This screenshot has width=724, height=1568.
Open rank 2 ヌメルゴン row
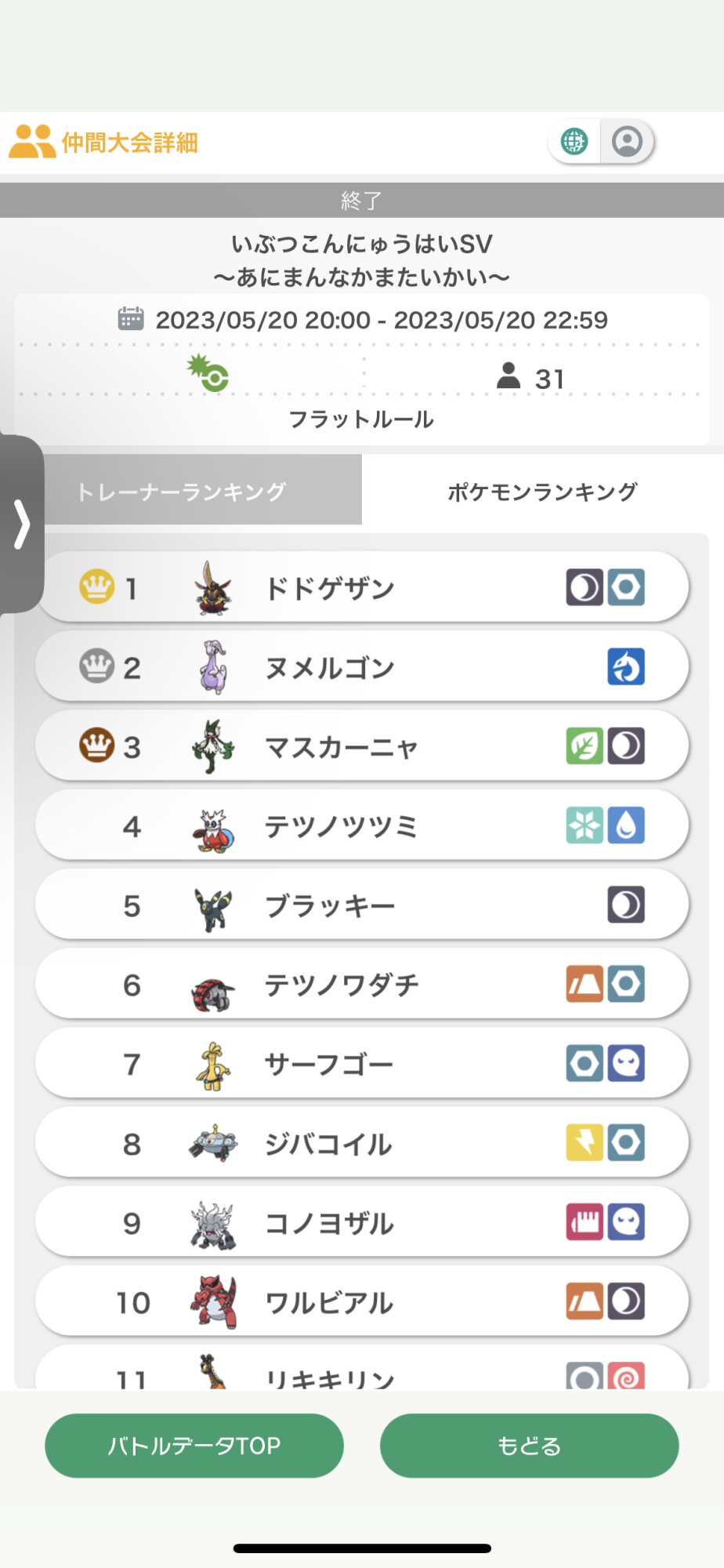362,667
